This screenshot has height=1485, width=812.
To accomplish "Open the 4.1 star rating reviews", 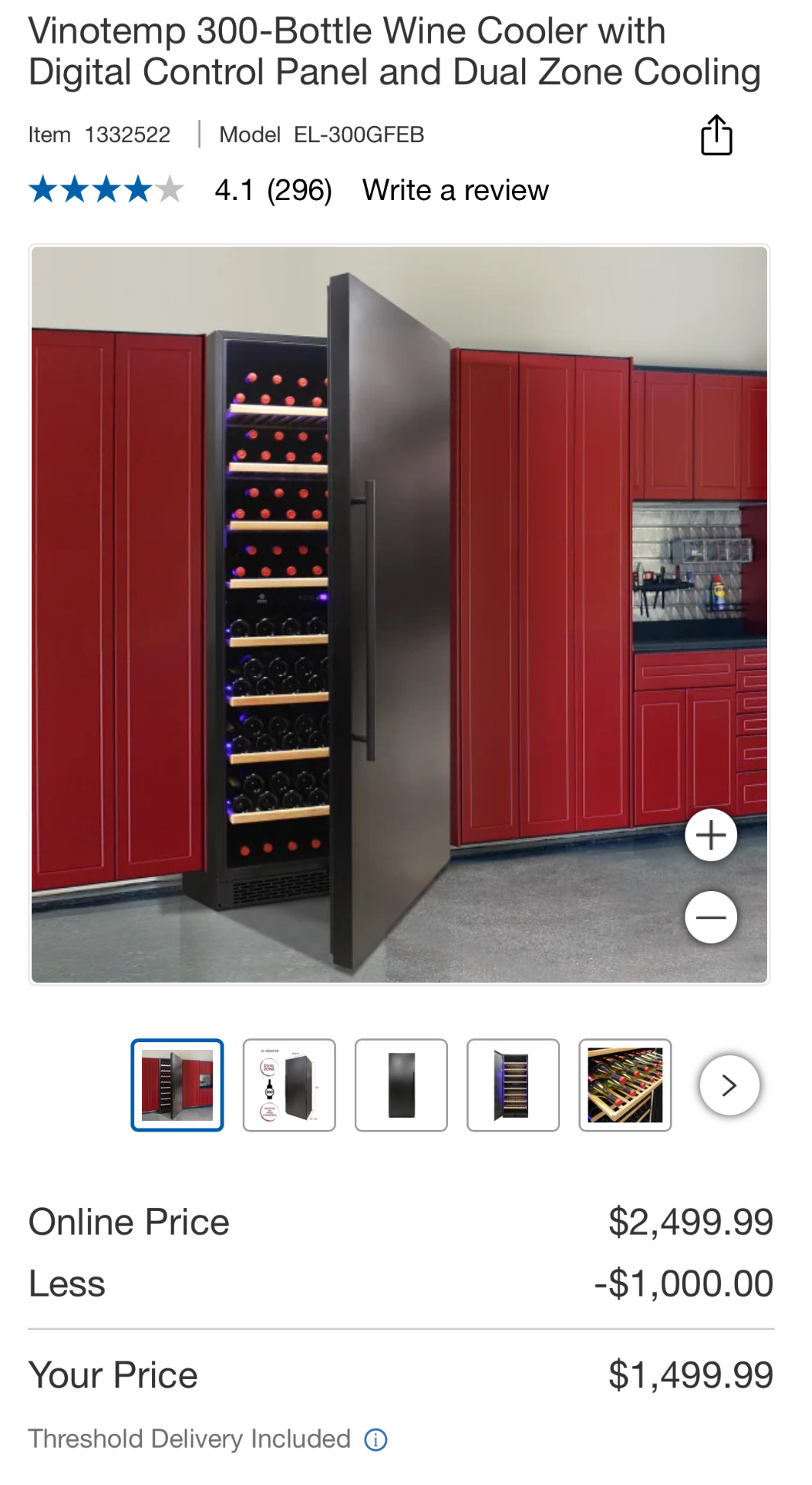I will click(x=181, y=190).
